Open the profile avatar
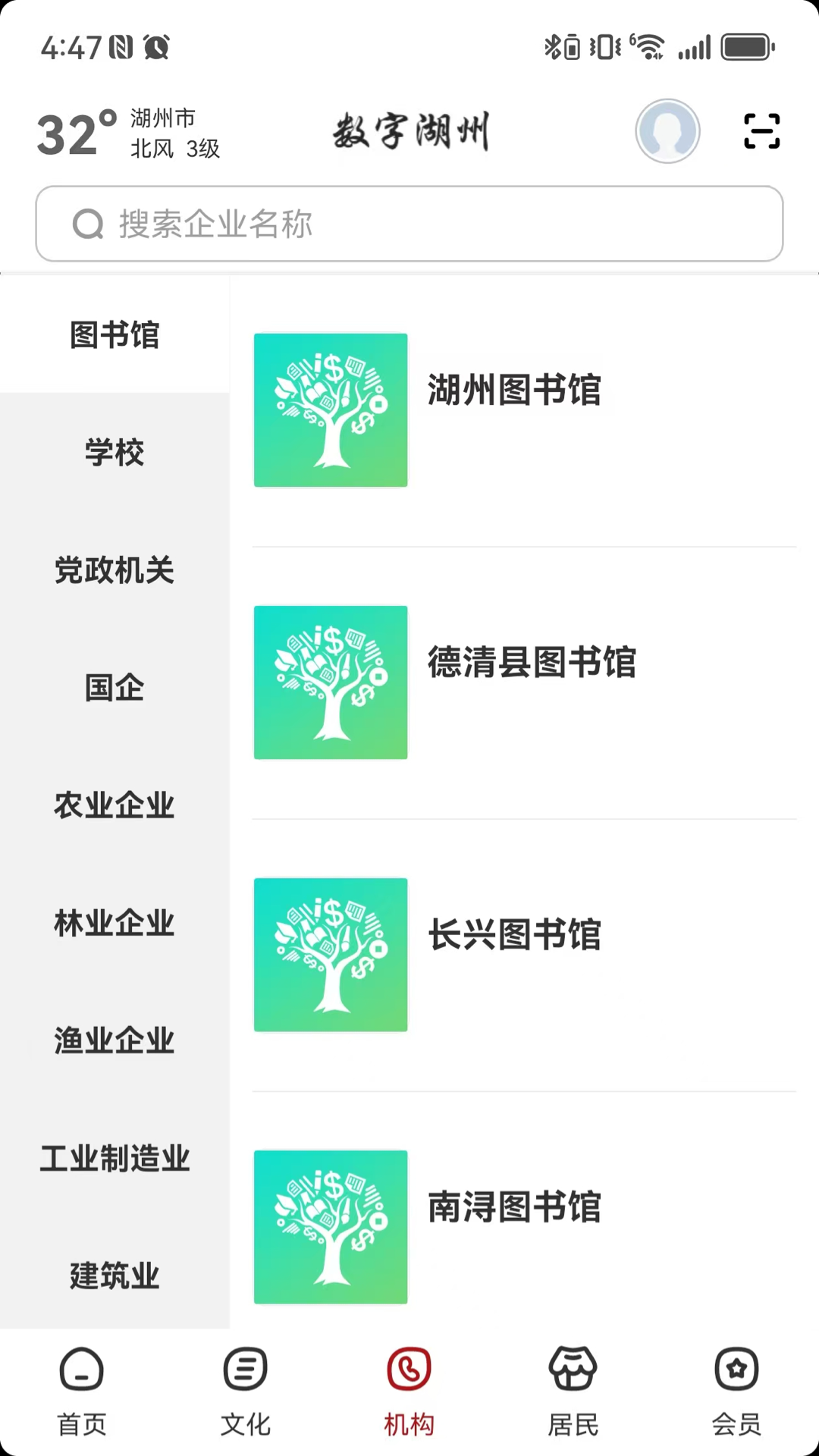The image size is (819, 1456). (667, 131)
